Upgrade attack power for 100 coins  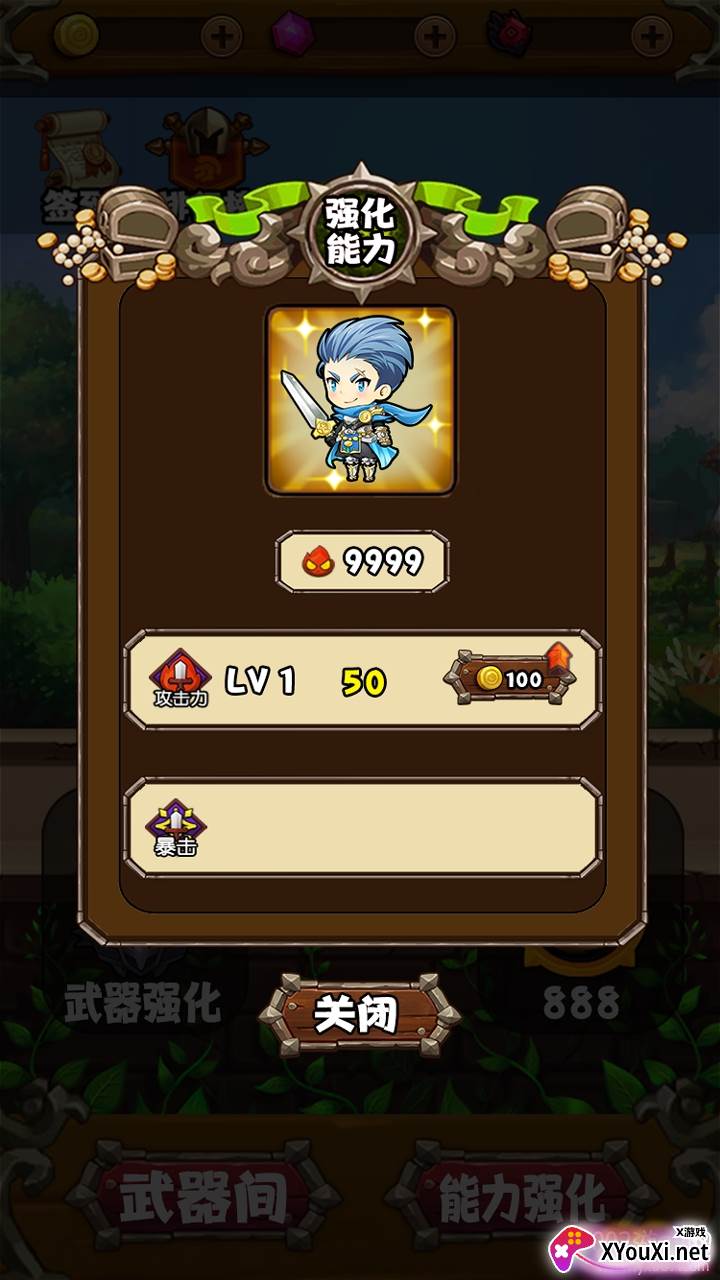click(510, 679)
